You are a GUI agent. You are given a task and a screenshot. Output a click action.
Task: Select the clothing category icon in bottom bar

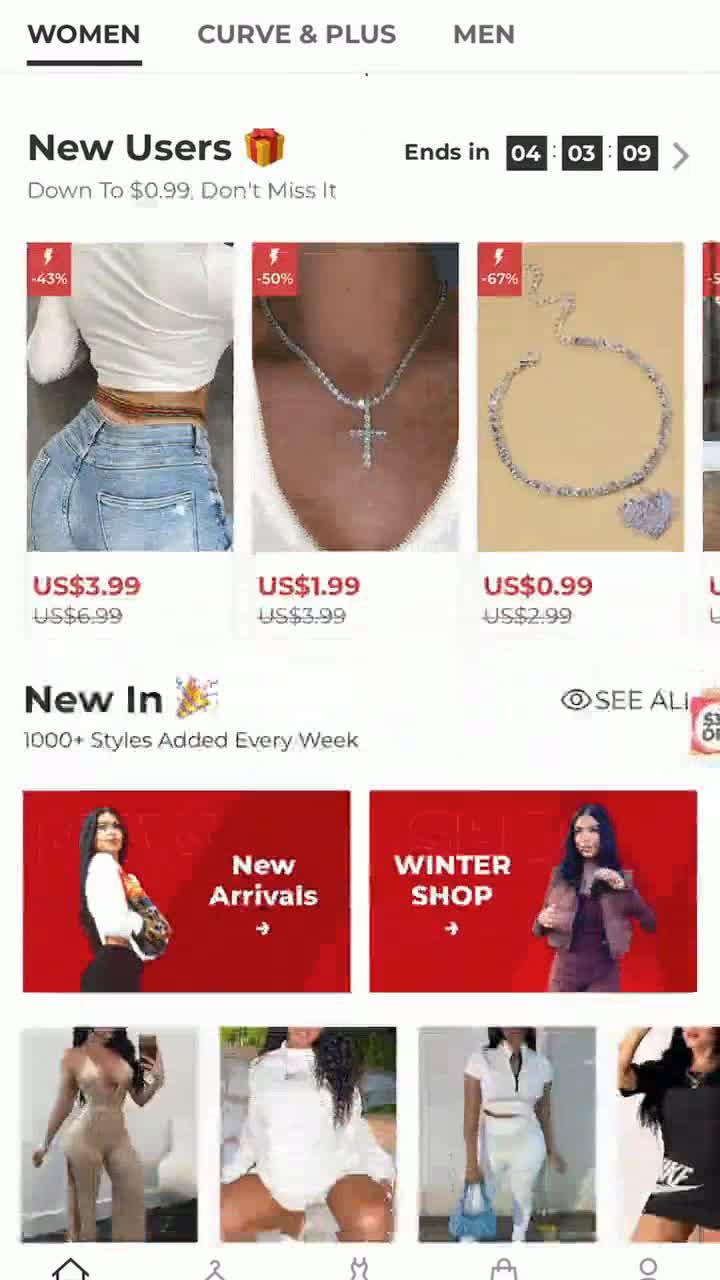(x=360, y=1268)
